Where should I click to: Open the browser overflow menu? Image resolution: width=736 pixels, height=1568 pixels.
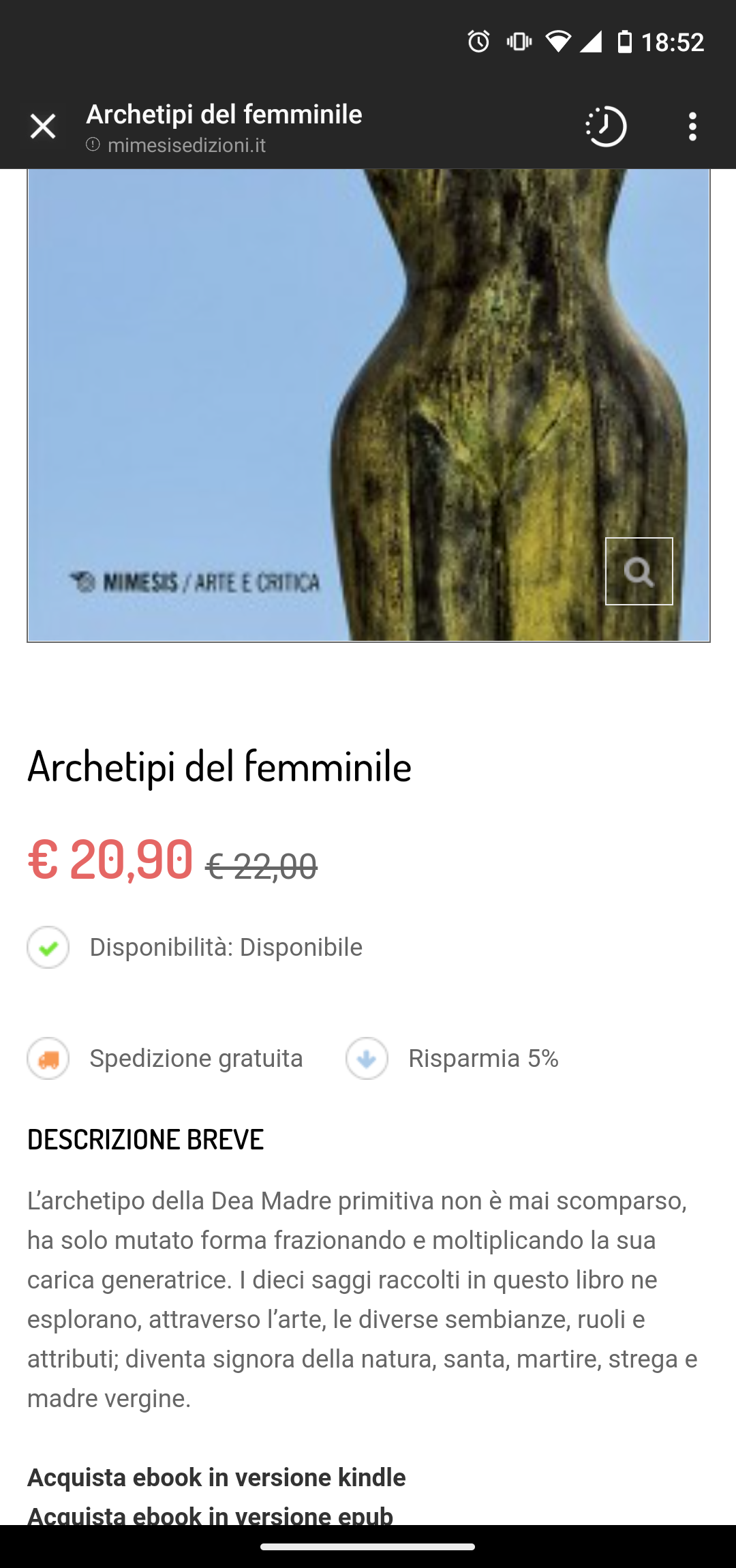click(x=692, y=127)
